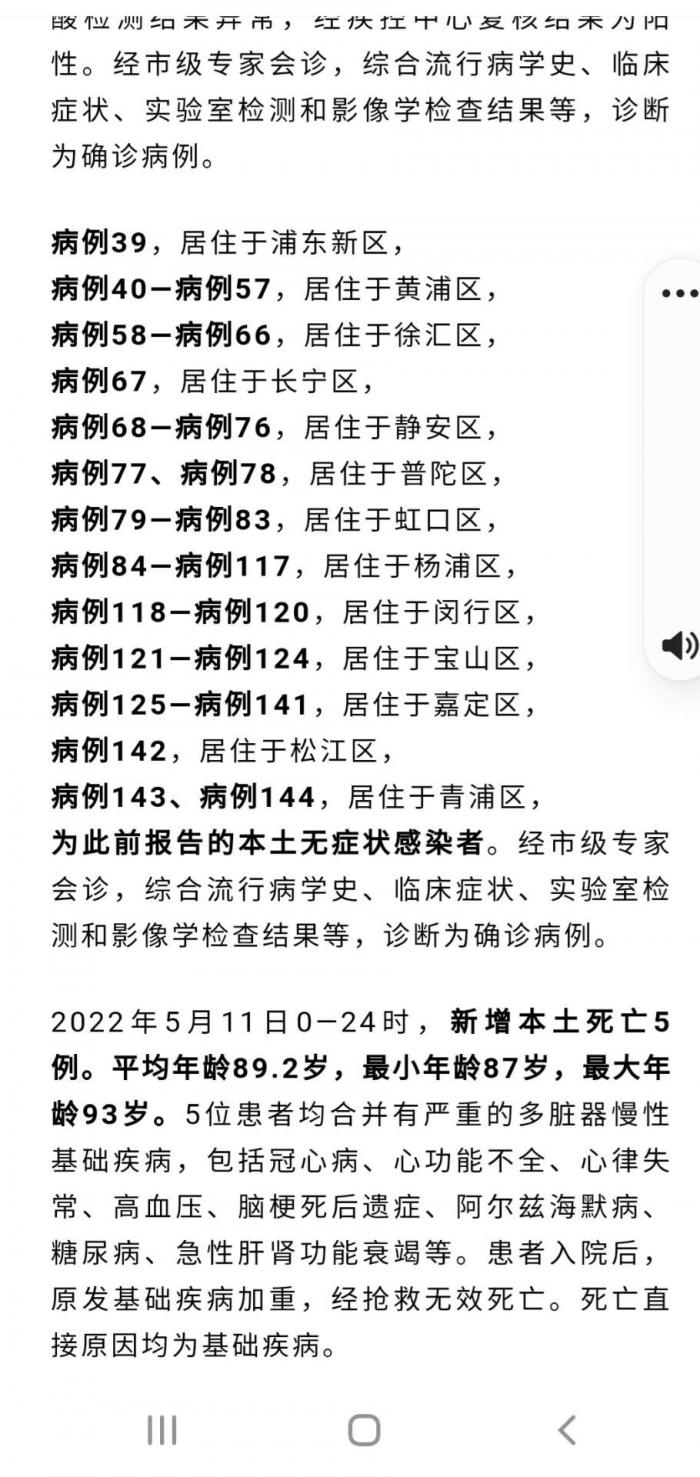Go to the home screen

364,1430
